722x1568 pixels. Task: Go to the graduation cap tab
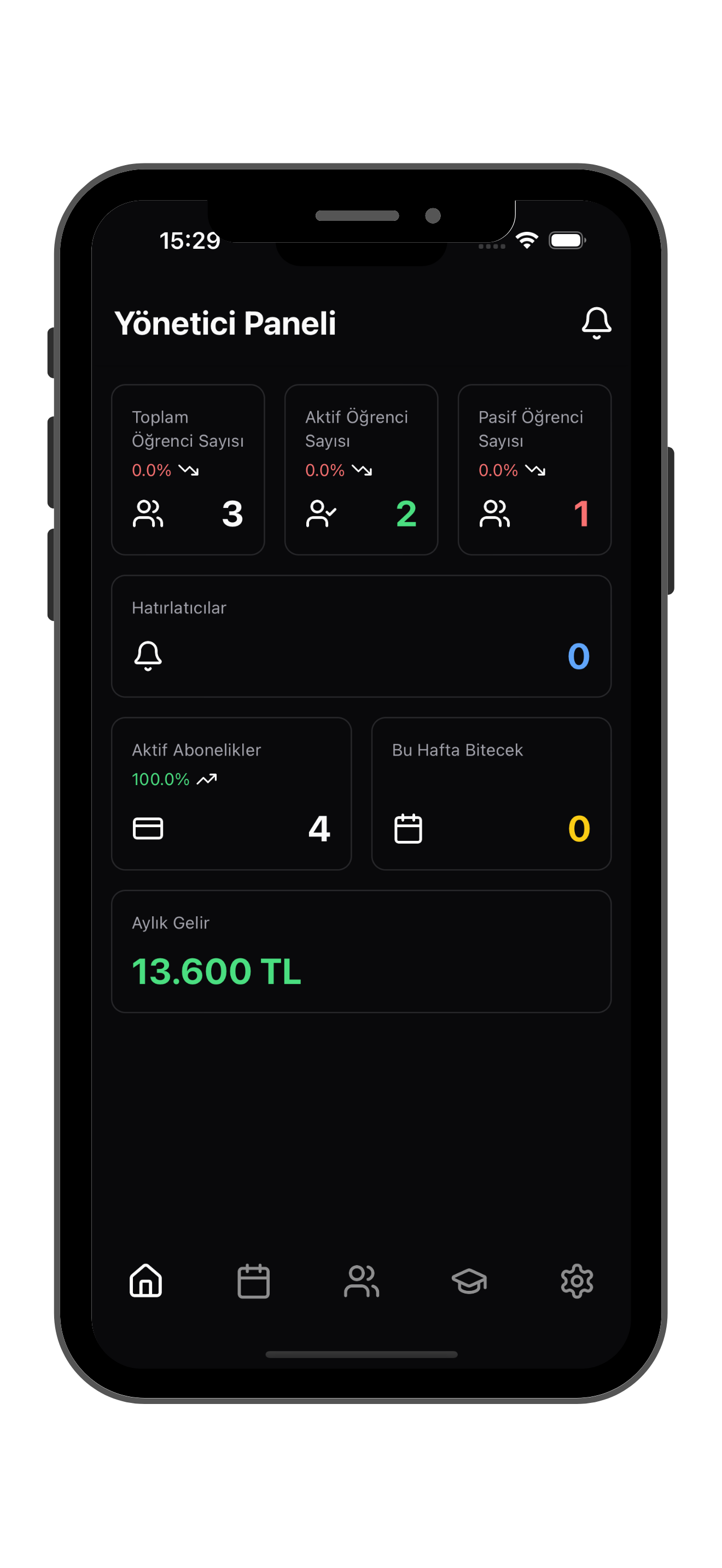tap(469, 1280)
